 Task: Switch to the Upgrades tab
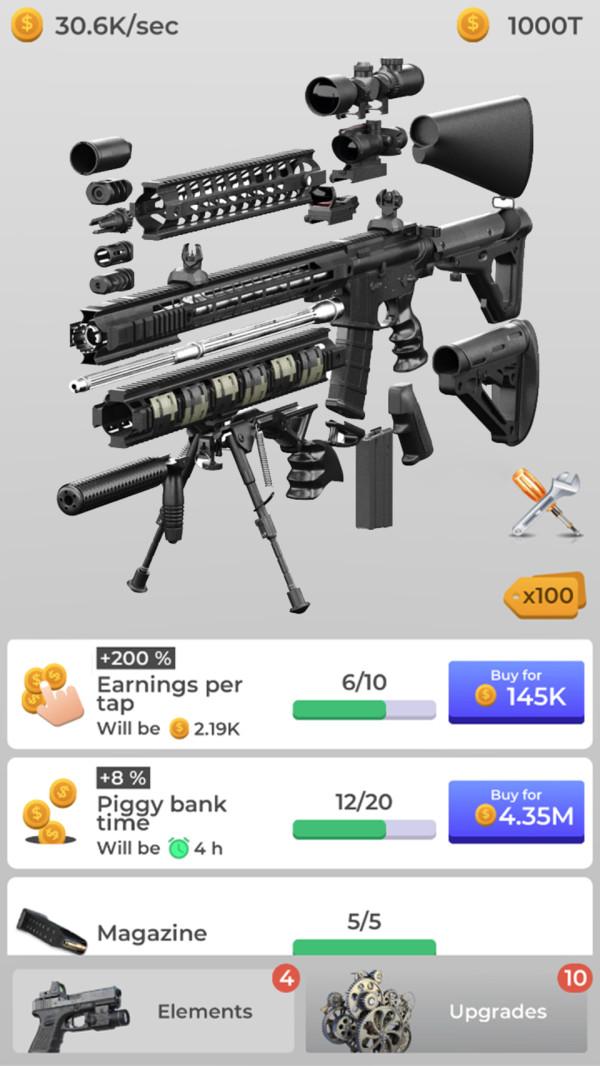(446, 1010)
